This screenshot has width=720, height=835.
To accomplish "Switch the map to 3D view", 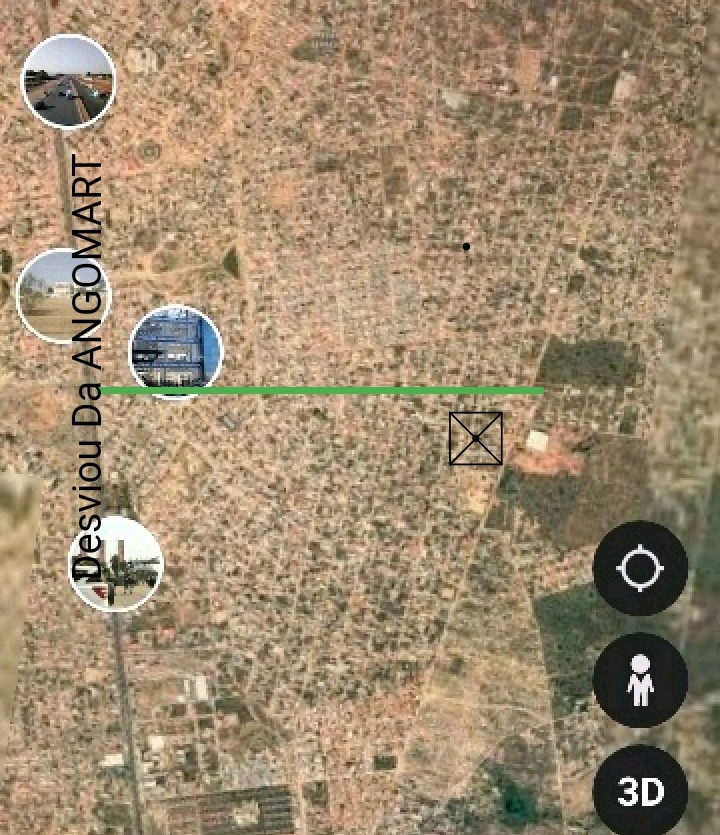I will [x=640, y=792].
